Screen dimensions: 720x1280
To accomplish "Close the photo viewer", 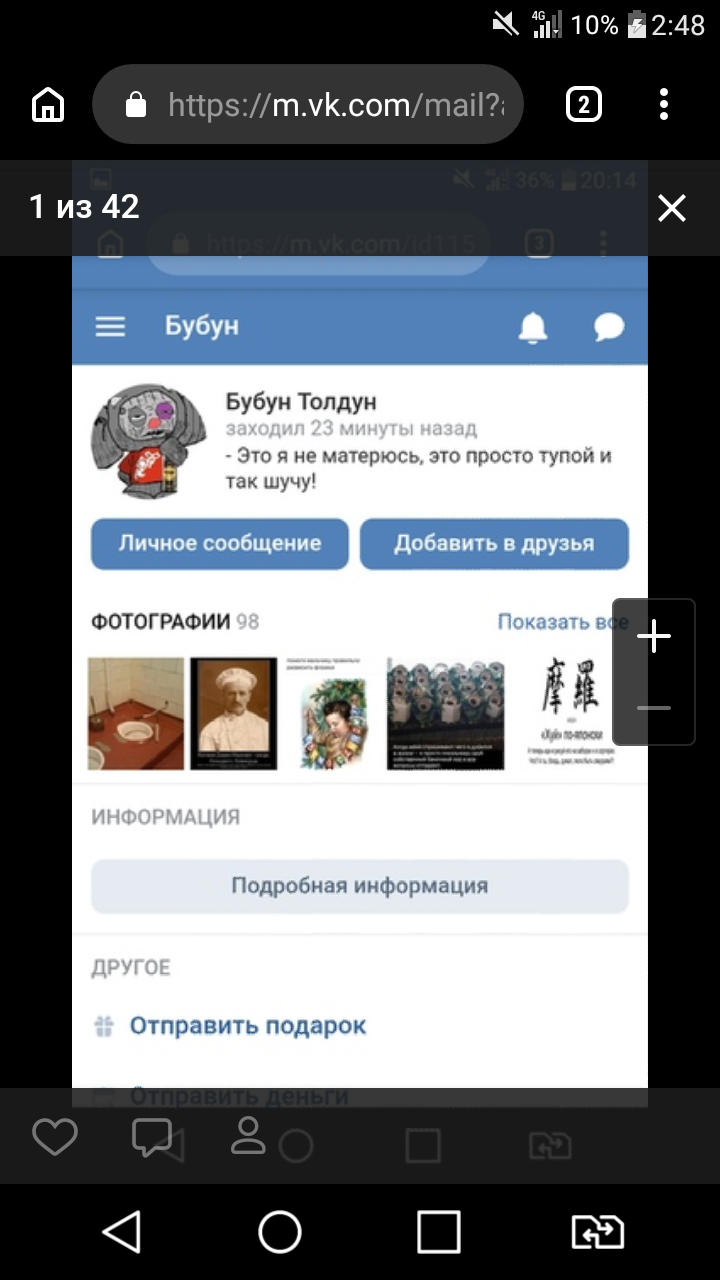I will [671, 208].
